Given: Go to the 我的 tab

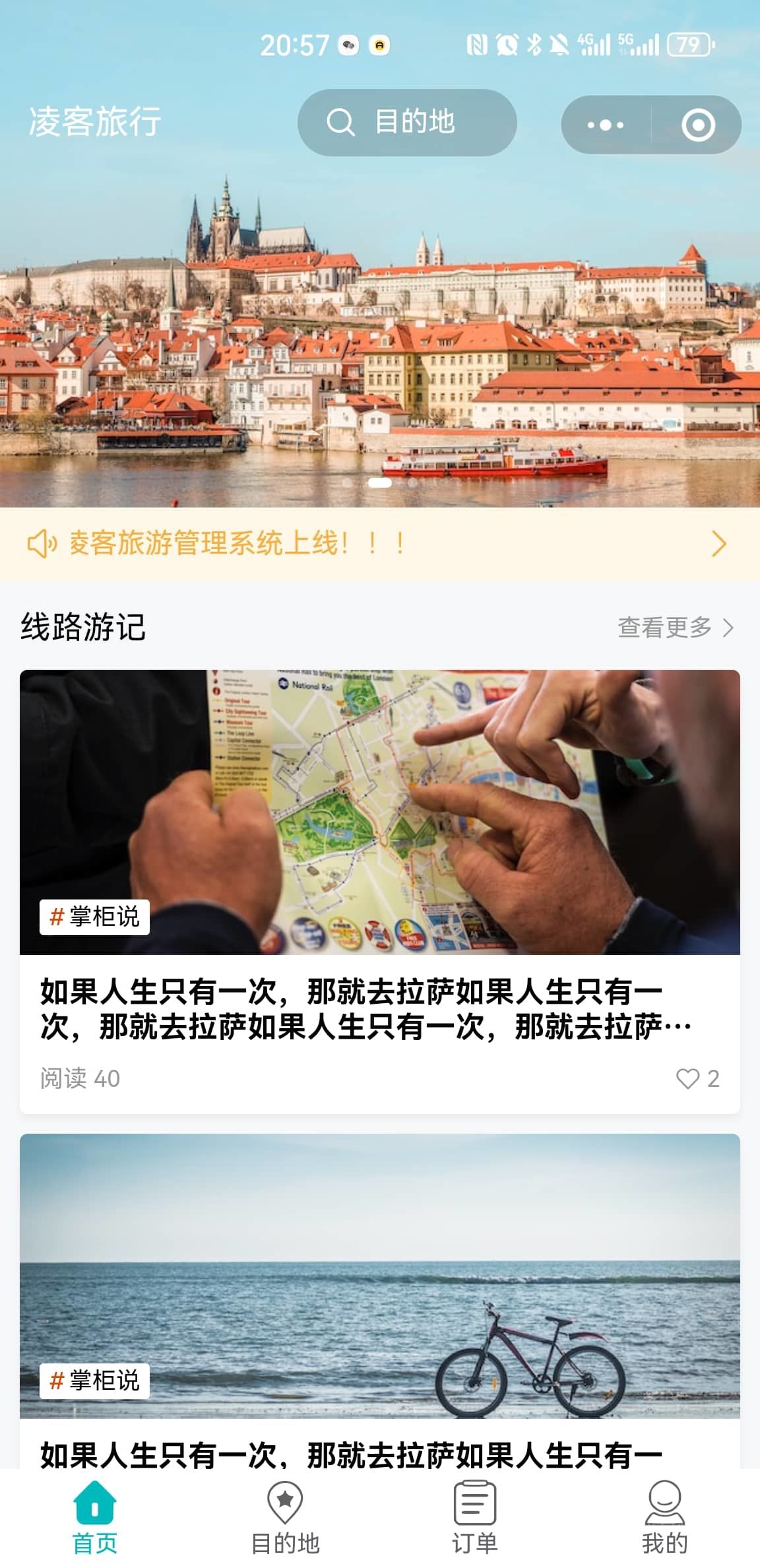Looking at the screenshot, I should point(665,1518).
